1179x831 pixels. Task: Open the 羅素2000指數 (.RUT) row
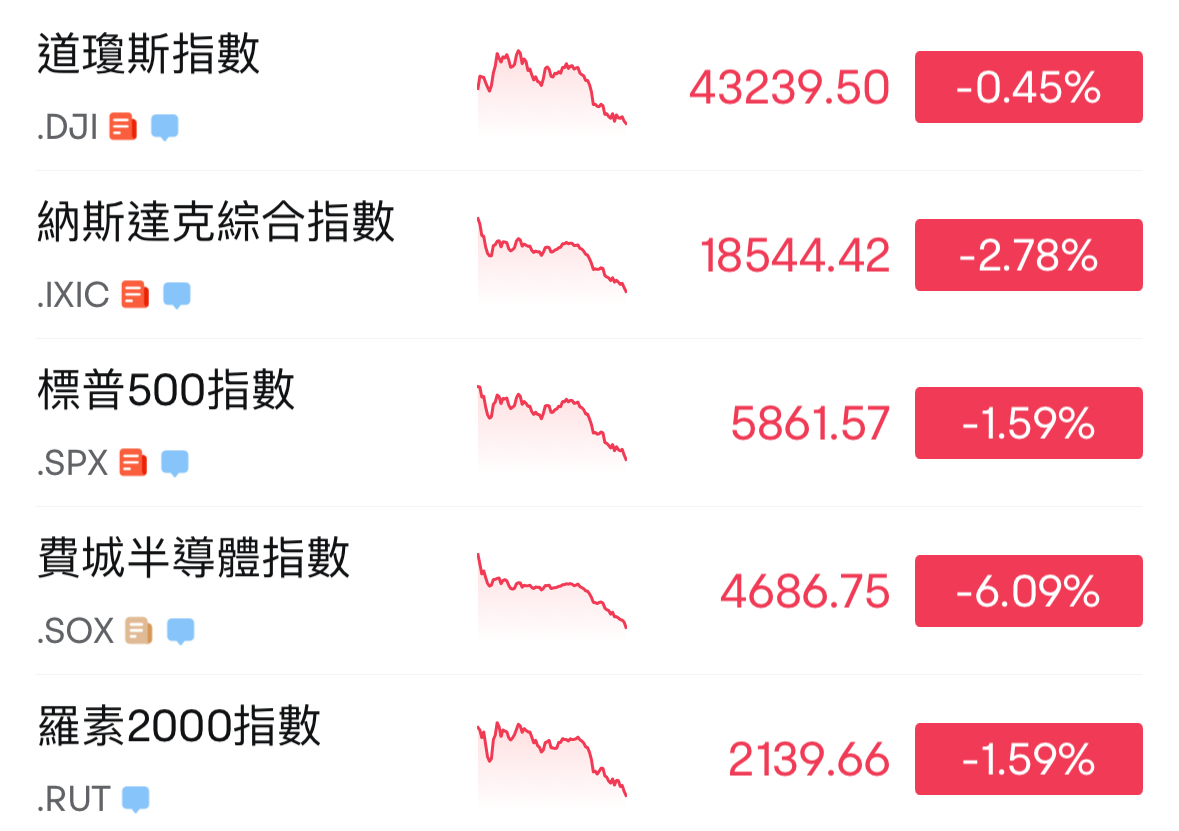click(x=590, y=754)
